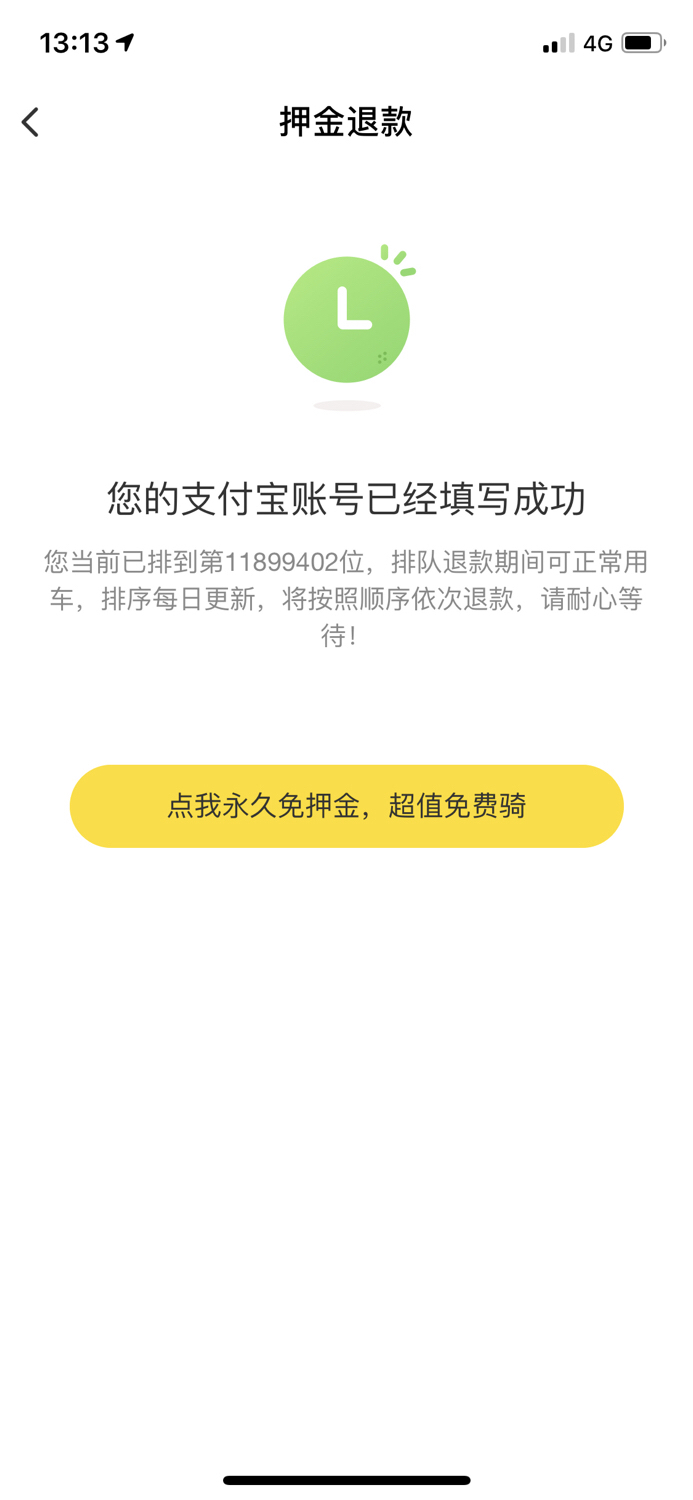
Task: Go back using the top-left arrow
Action: coord(30,122)
